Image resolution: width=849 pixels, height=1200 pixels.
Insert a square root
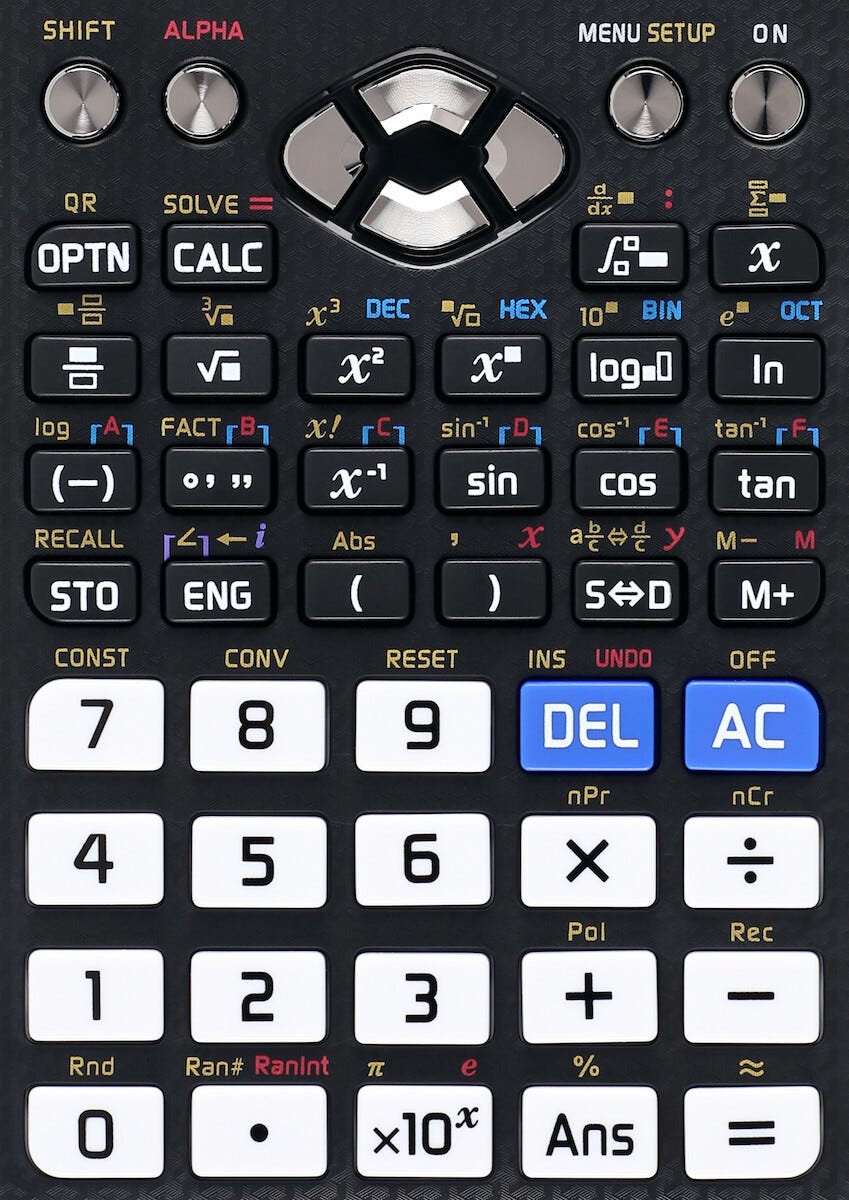click(x=218, y=368)
